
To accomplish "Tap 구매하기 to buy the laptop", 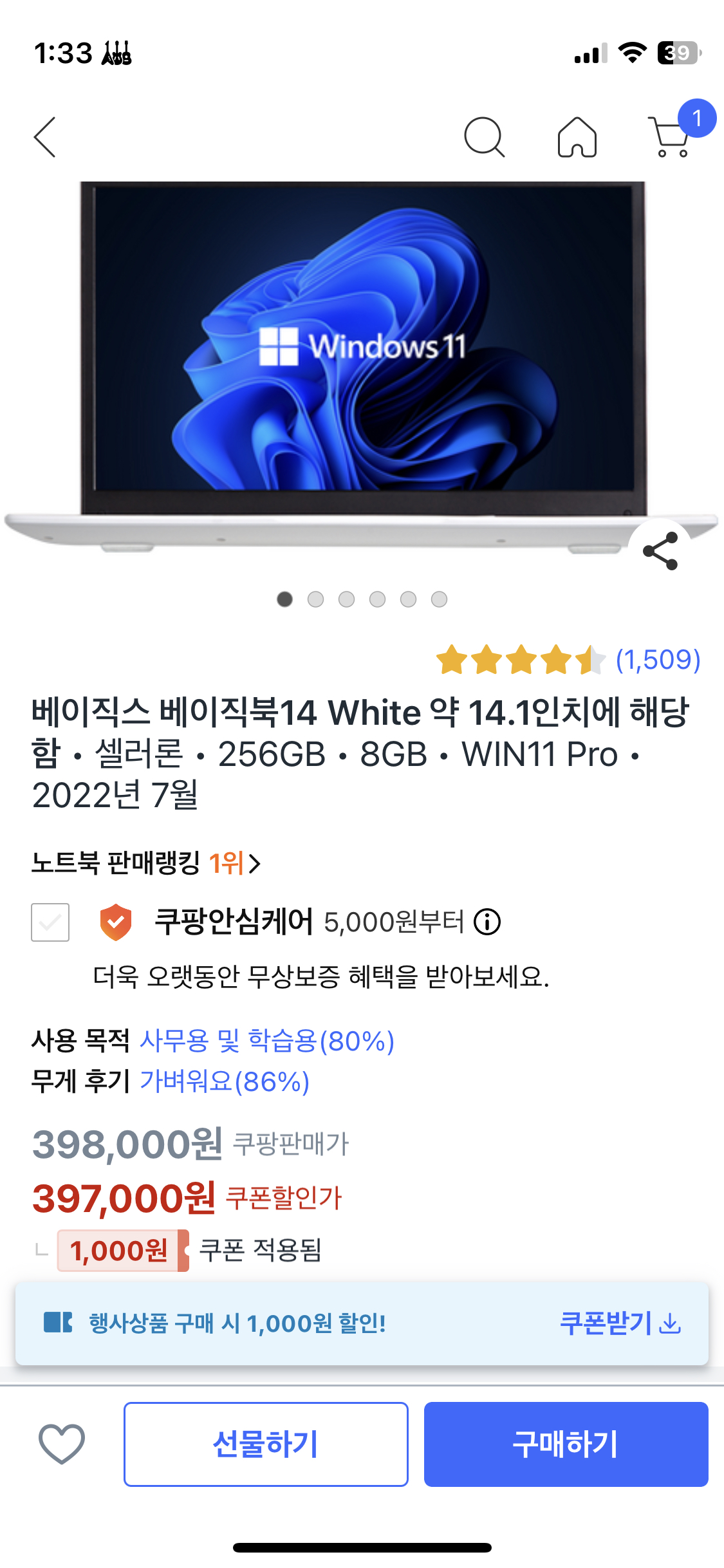I will (x=566, y=1444).
